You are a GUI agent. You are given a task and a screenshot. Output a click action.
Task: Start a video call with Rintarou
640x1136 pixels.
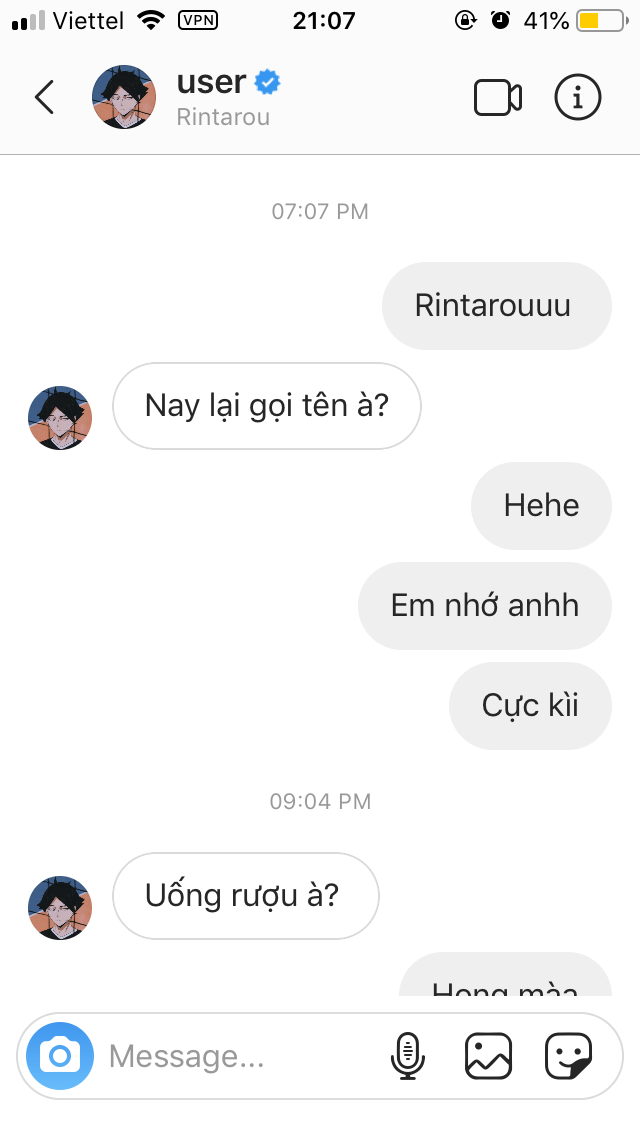coord(497,97)
